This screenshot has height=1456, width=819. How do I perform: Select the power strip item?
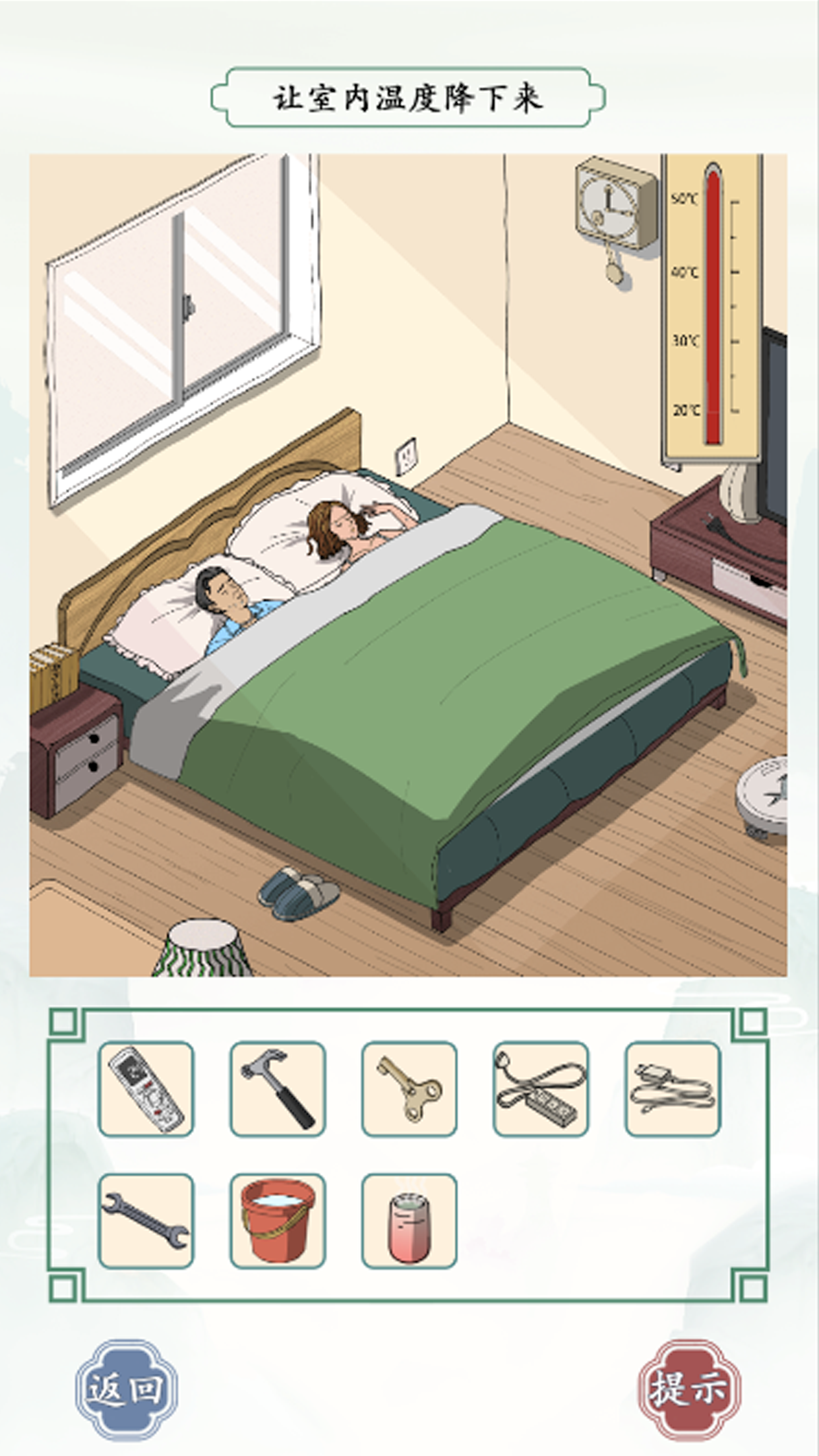click(541, 1089)
